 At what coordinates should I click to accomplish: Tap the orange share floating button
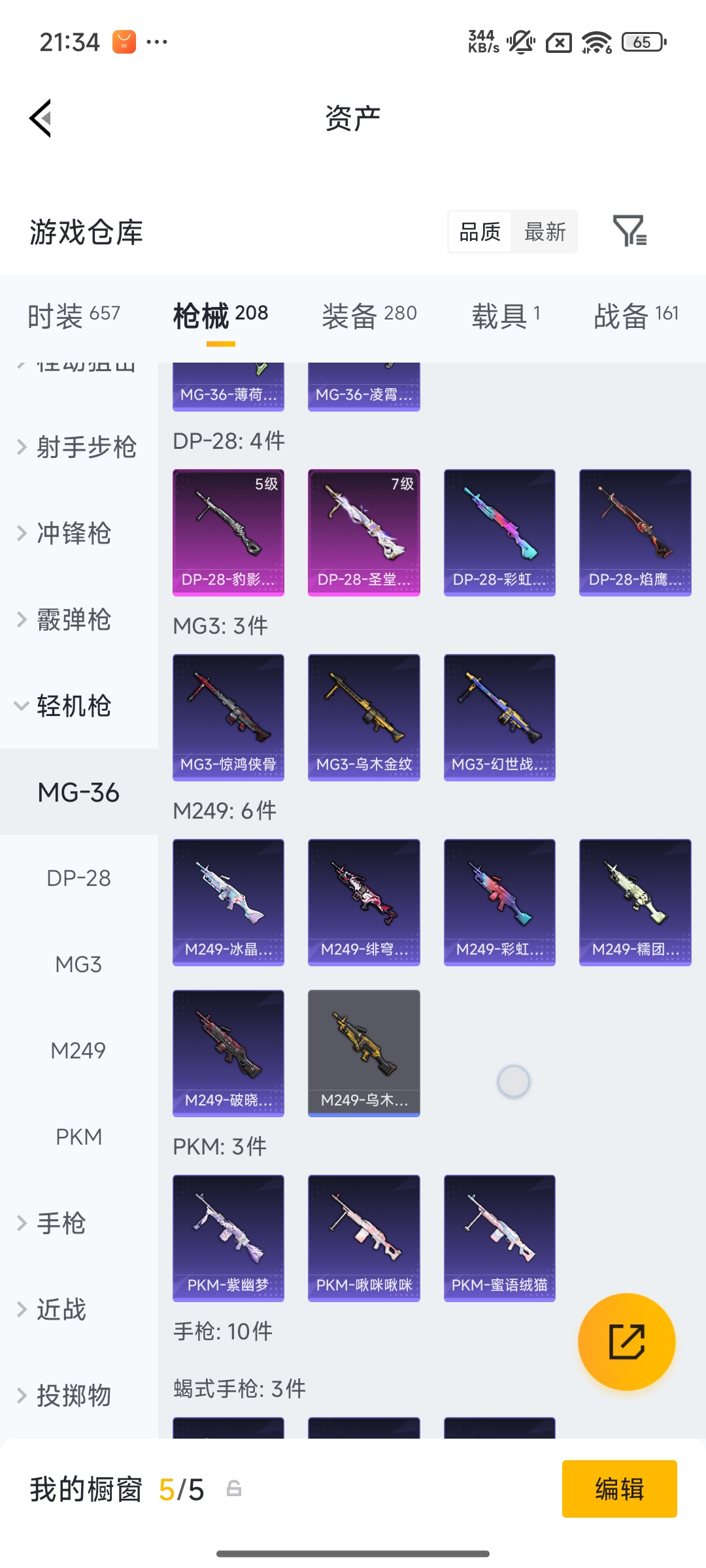(x=626, y=1341)
